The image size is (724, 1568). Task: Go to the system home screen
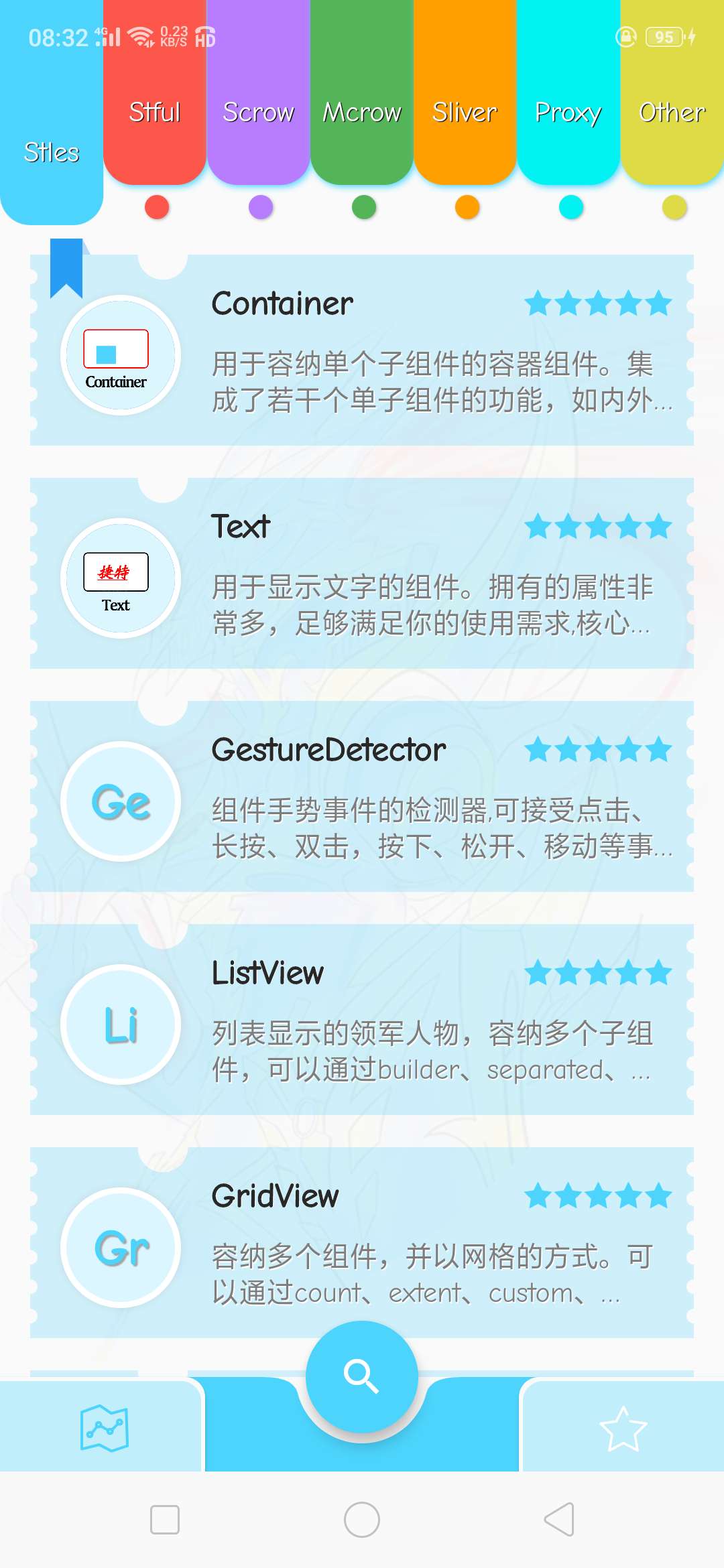(x=362, y=1519)
